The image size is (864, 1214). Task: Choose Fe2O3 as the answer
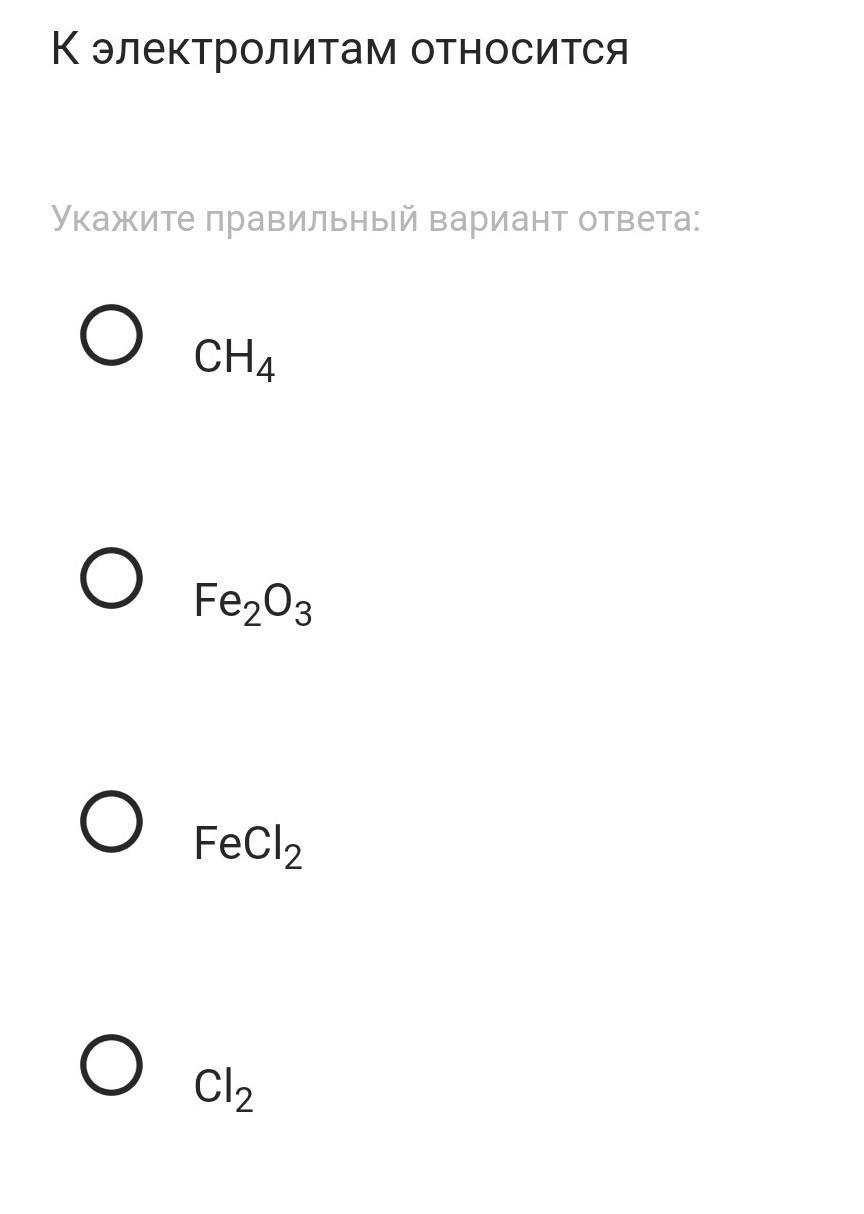coord(111,578)
